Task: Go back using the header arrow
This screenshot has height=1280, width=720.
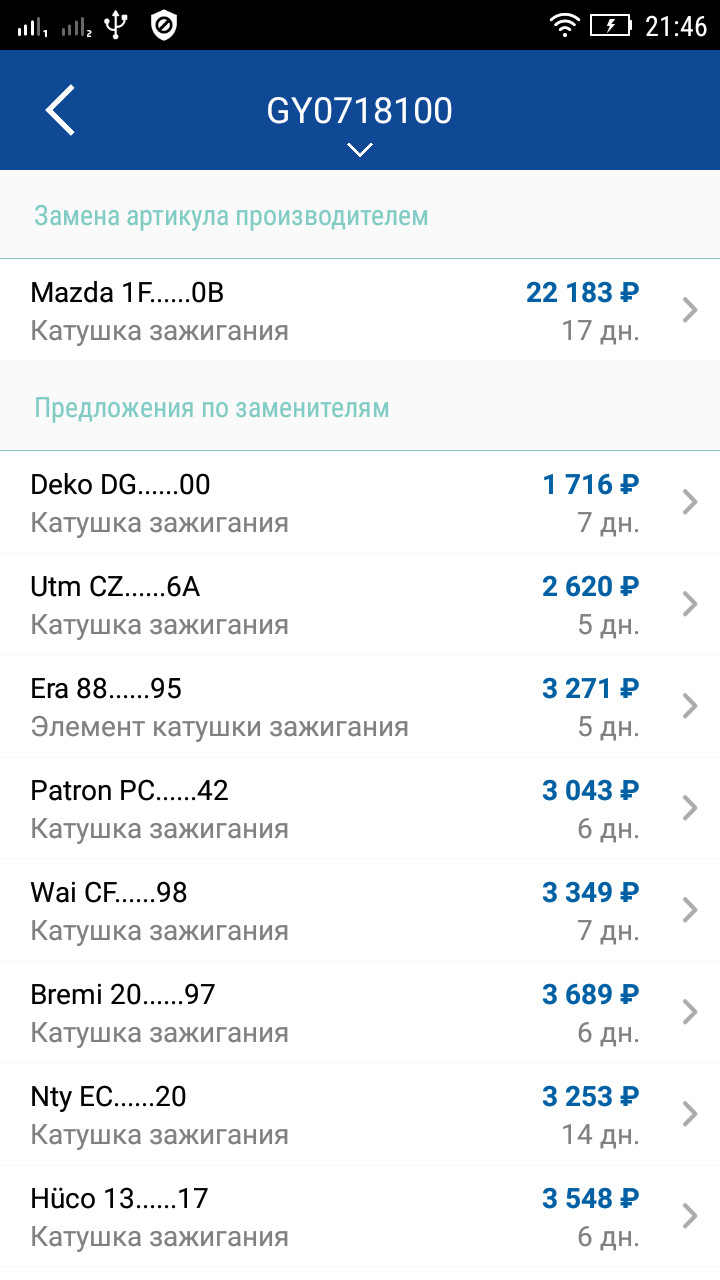Action: tap(60, 110)
